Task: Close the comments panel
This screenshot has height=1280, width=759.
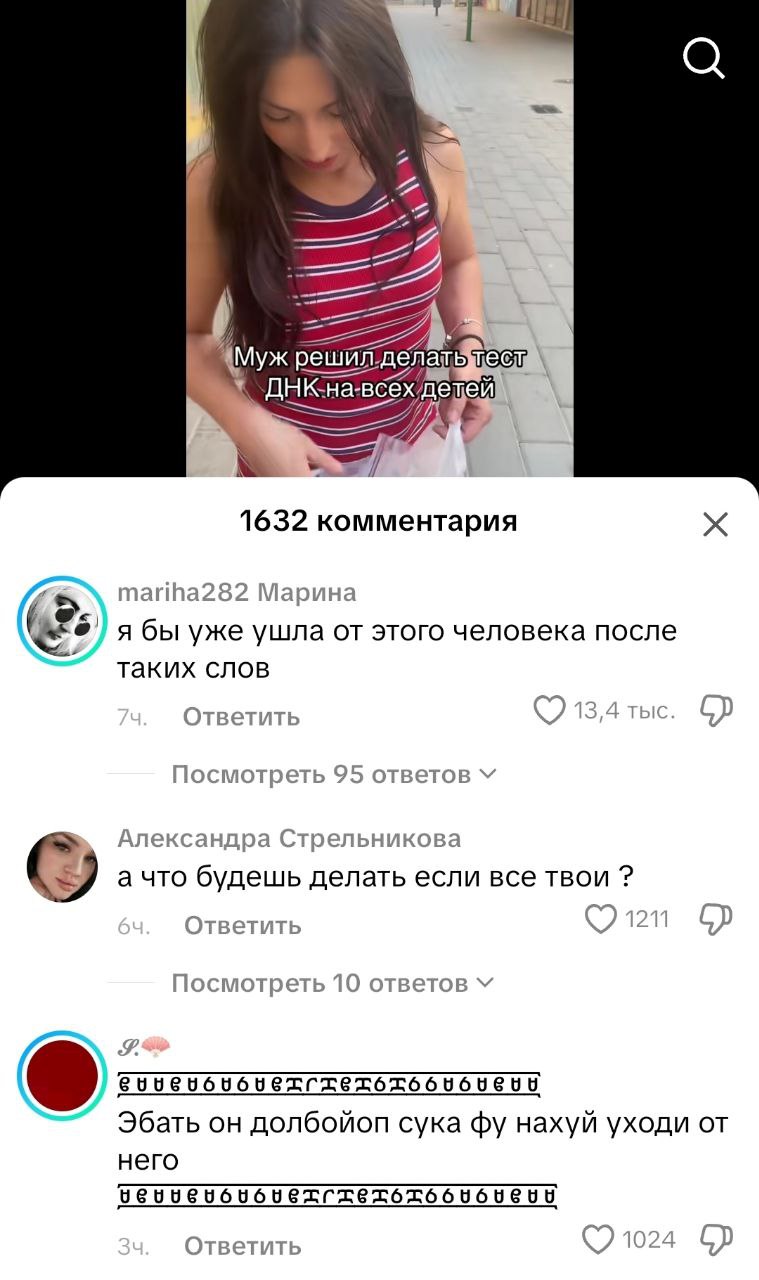Action: (715, 524)
